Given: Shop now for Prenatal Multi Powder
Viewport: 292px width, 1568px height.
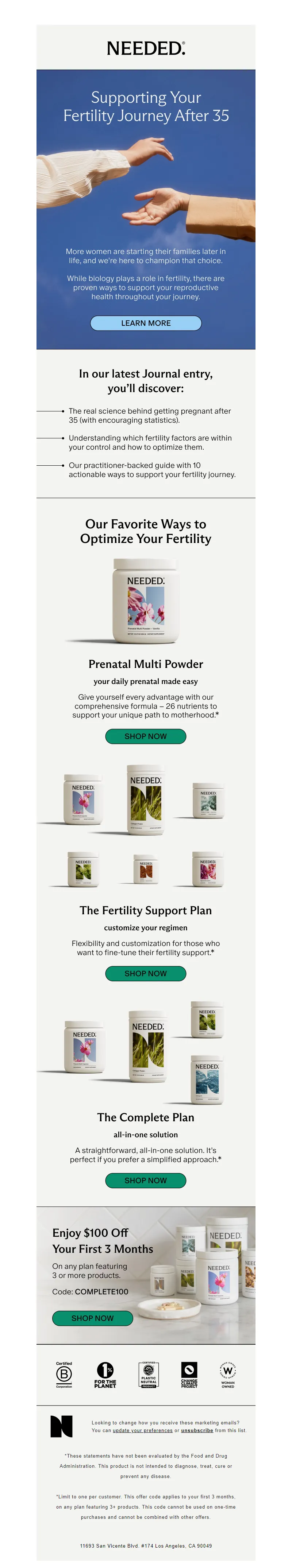Looking at the screenshot, I should click(x=146, y=736).
